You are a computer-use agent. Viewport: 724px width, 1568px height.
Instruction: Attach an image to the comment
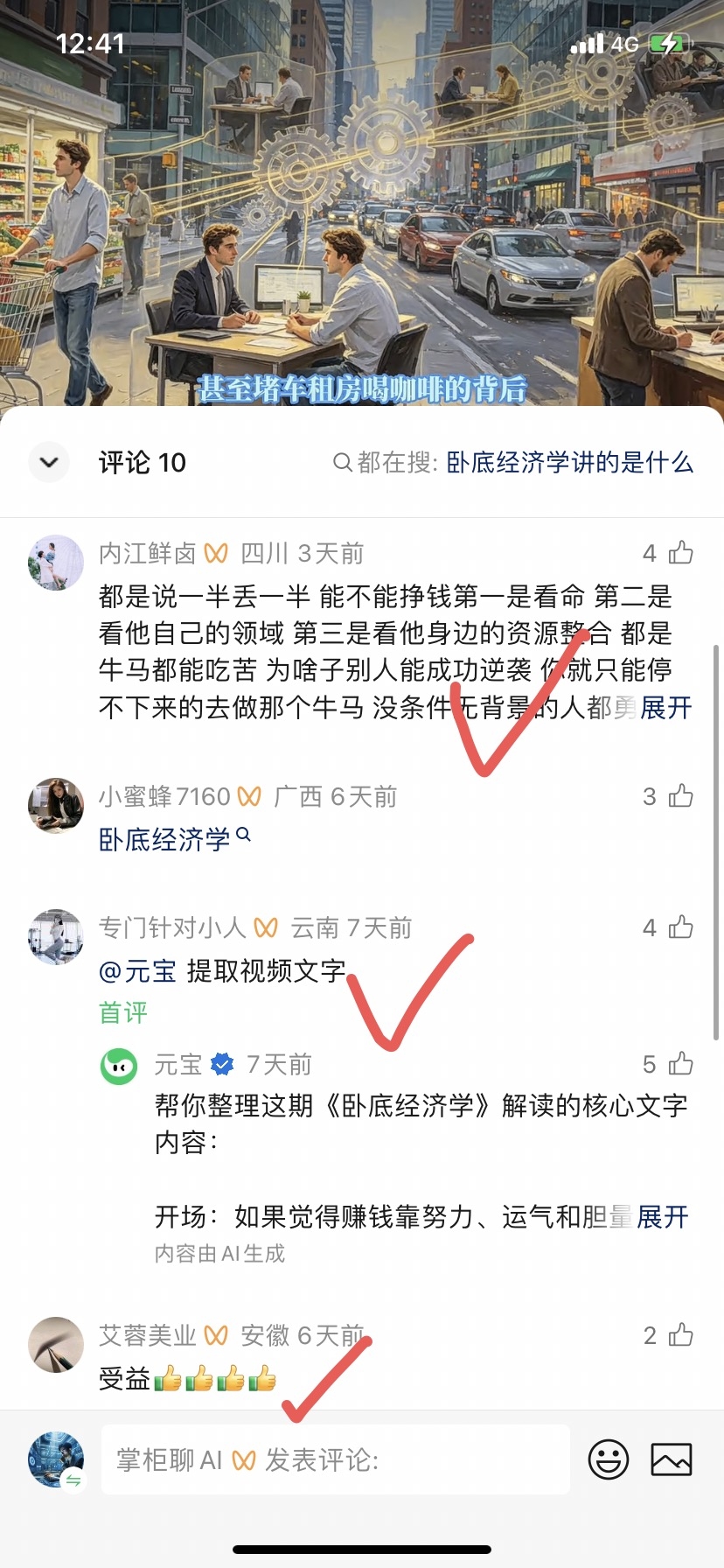(x=672, y=1459)
